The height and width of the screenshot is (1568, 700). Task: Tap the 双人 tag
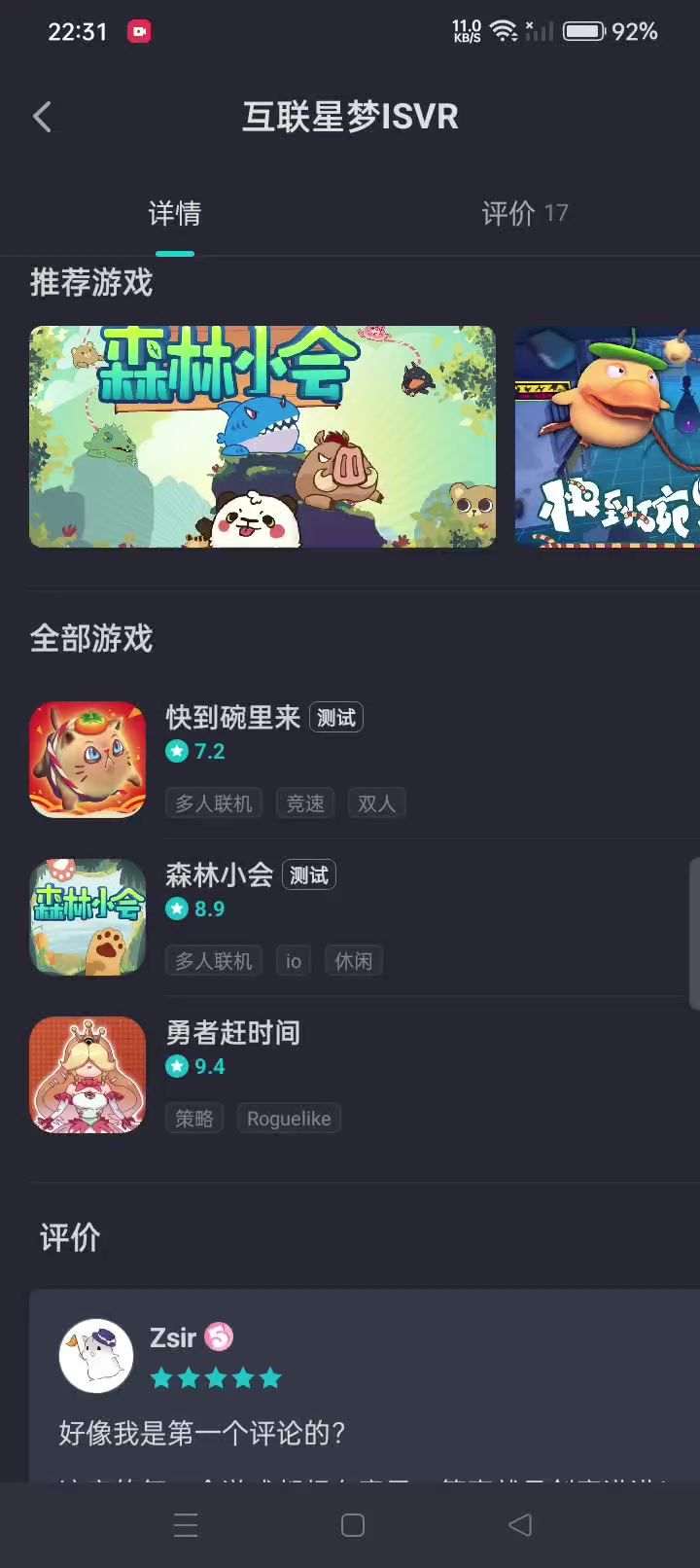[x=376, y=803]
